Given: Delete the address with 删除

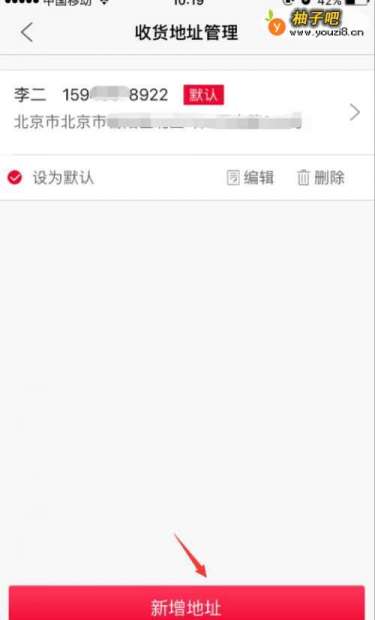Looking at the screenshot, I should [321, 178].
